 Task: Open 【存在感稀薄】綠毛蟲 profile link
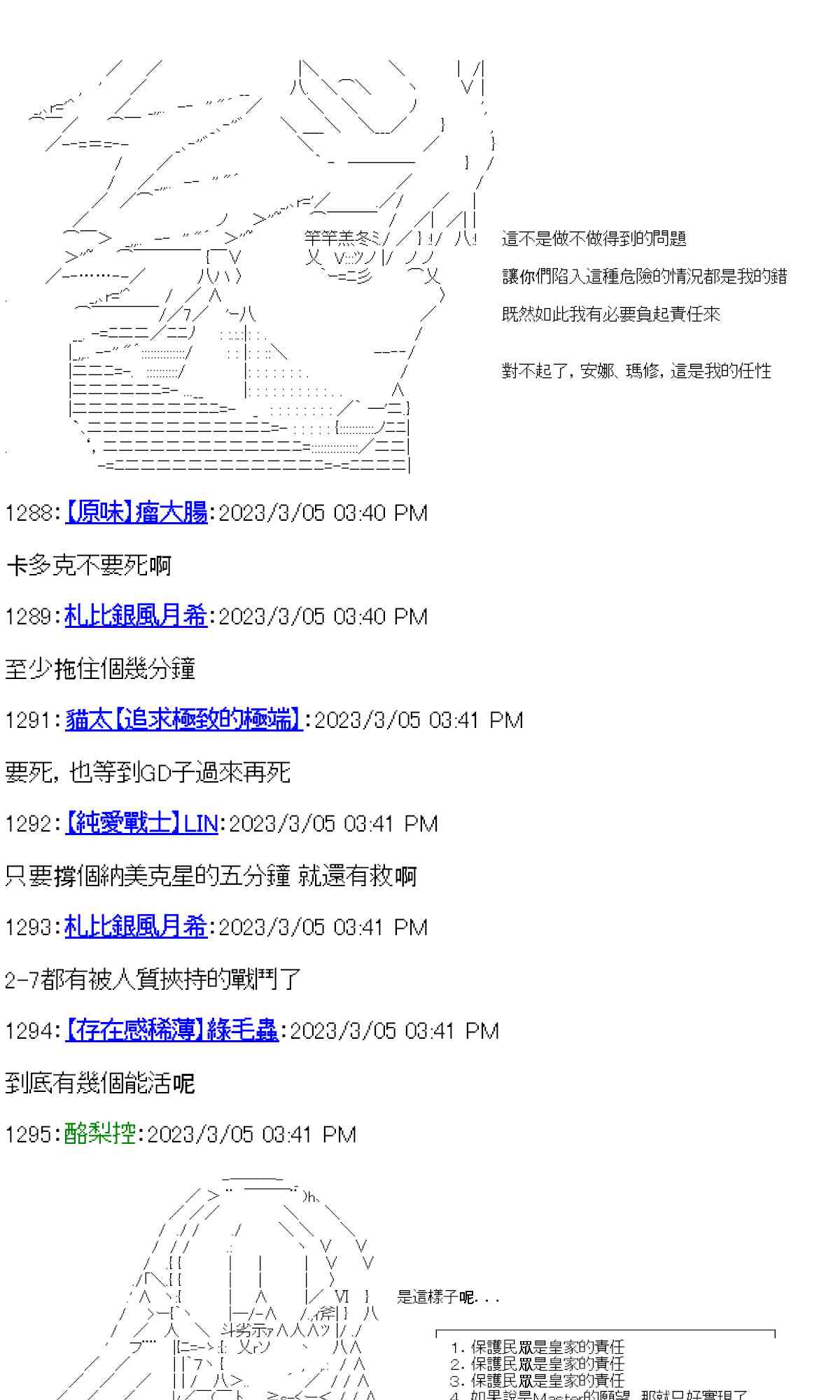(171, 1031)
